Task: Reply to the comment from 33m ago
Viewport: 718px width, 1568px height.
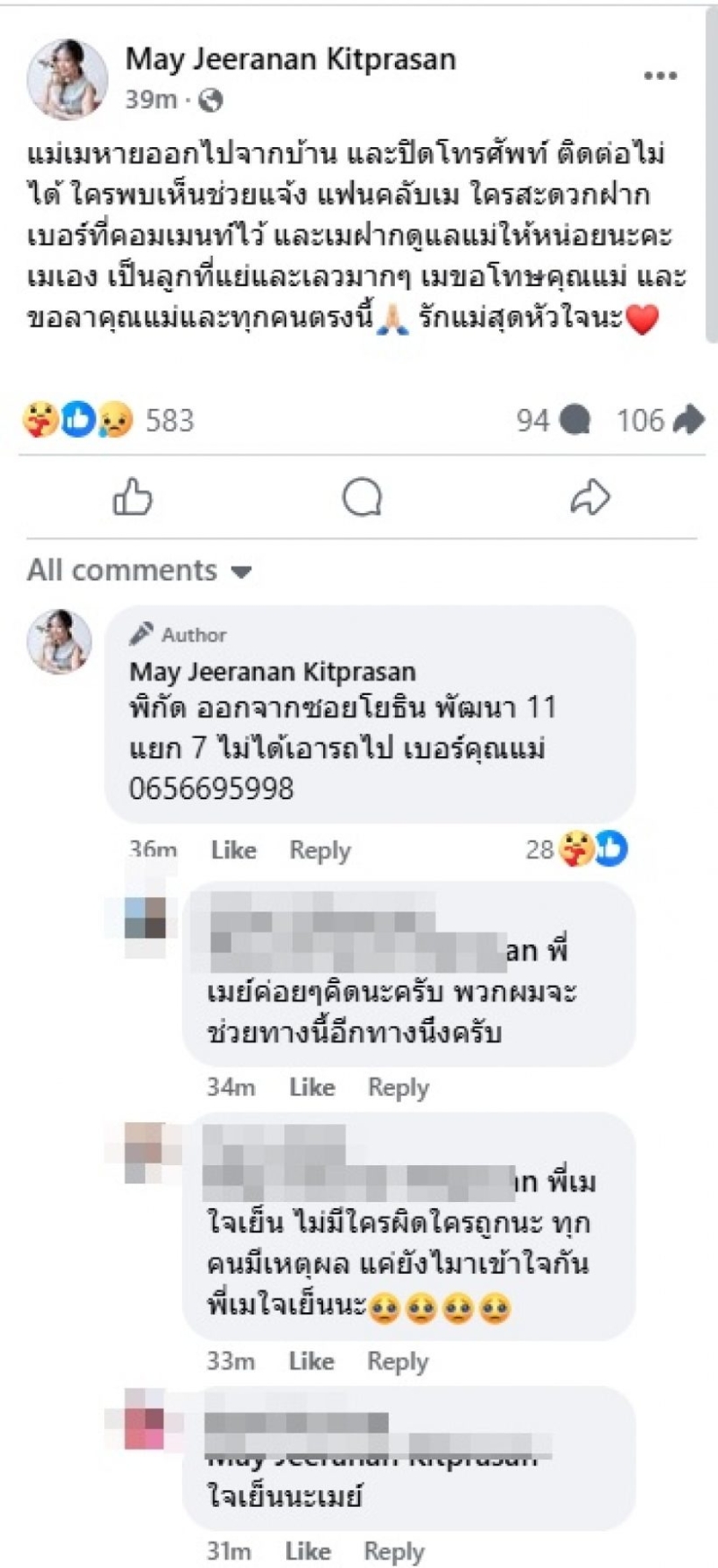Action: 398,1361
